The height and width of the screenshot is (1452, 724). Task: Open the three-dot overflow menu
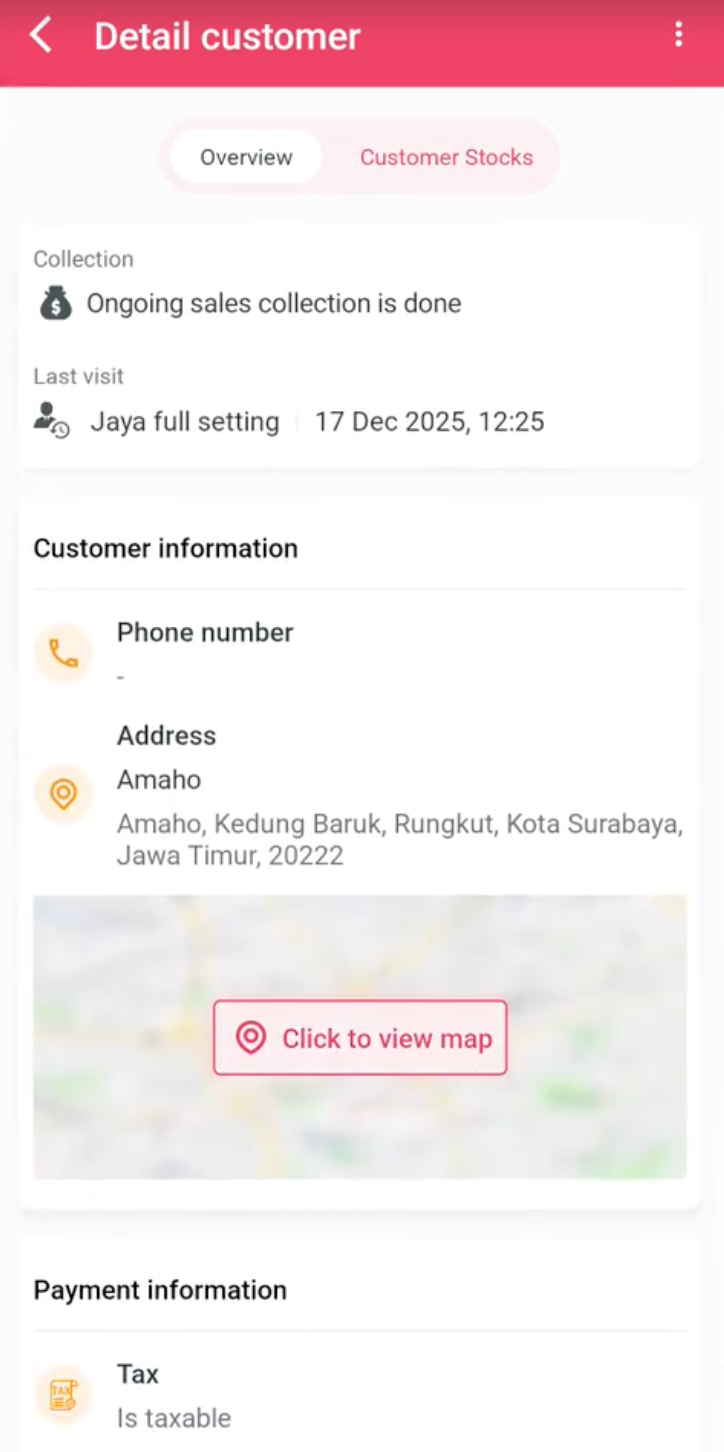[678, 35]
